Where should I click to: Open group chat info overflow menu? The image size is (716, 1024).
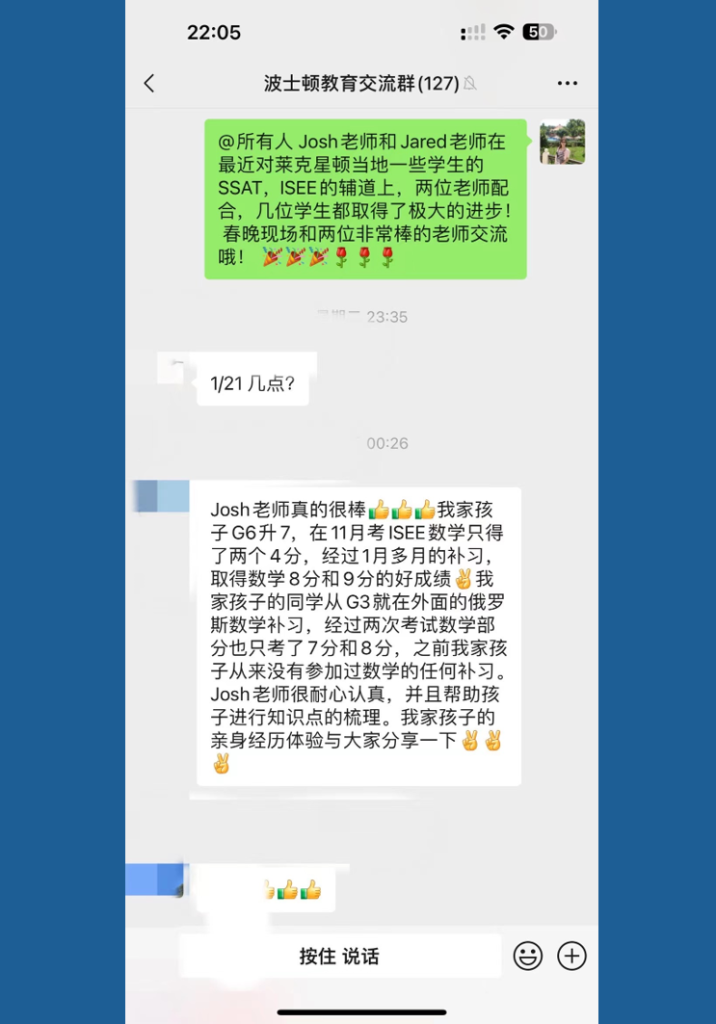(x=567, y=84)
